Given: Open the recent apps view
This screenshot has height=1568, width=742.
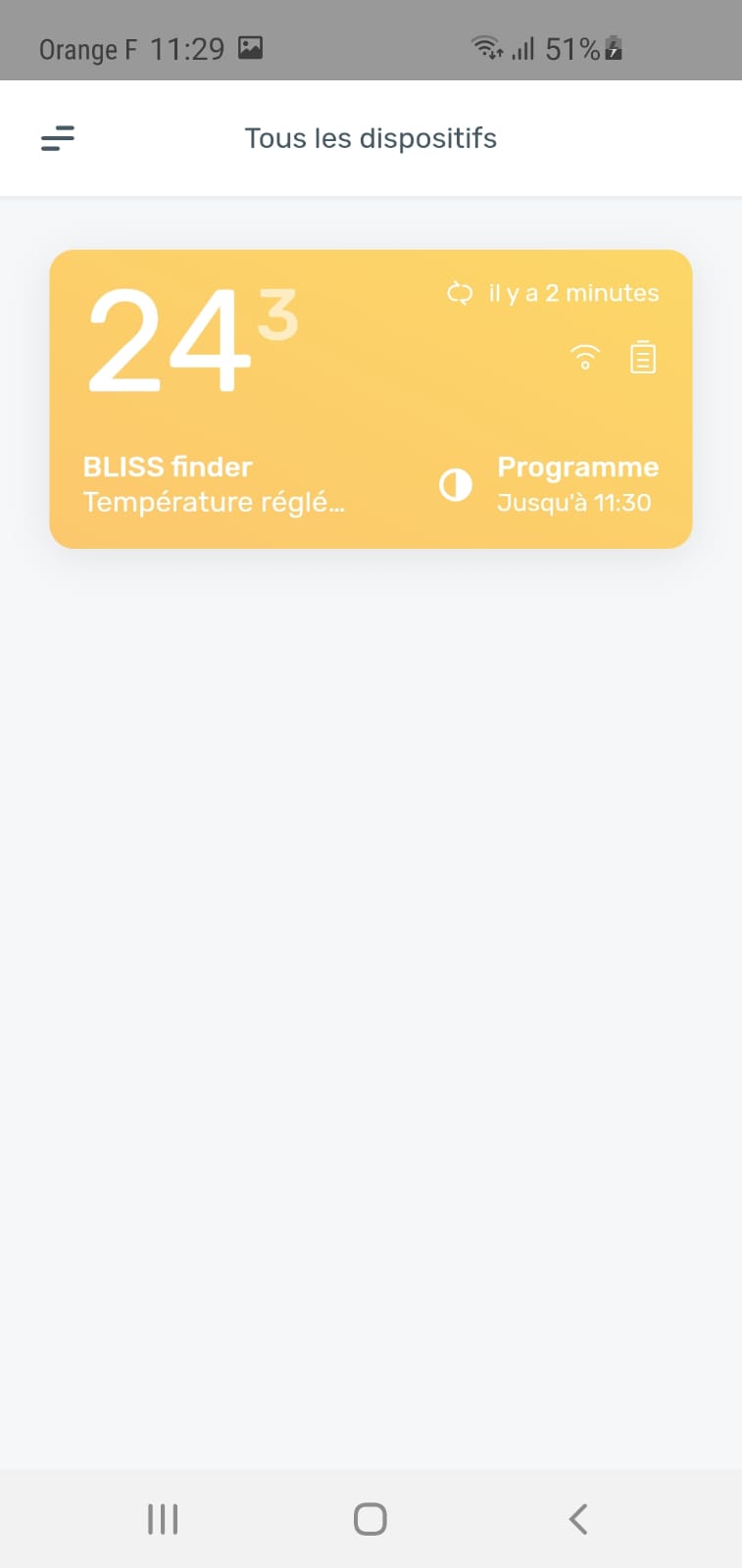Looking at the screenshot, I should [163, 1519].
